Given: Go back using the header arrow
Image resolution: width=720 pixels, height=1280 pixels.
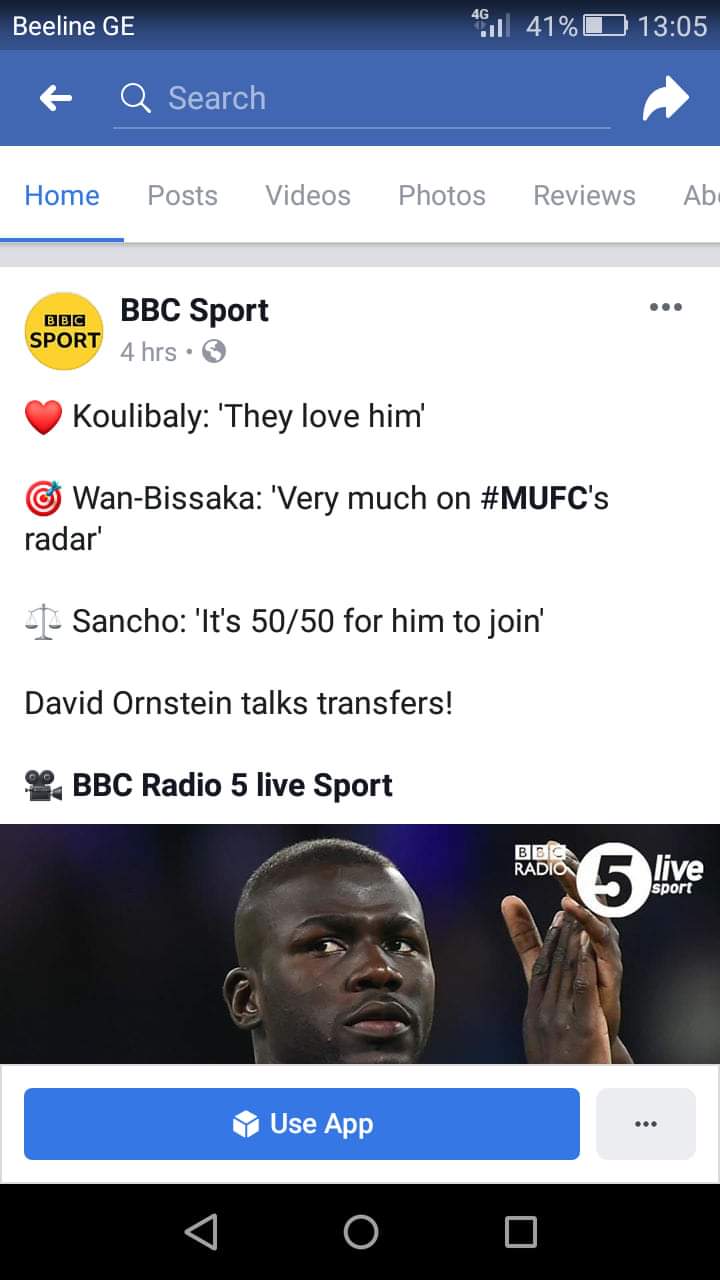Looking at the screenshot, I should (56, 98).
